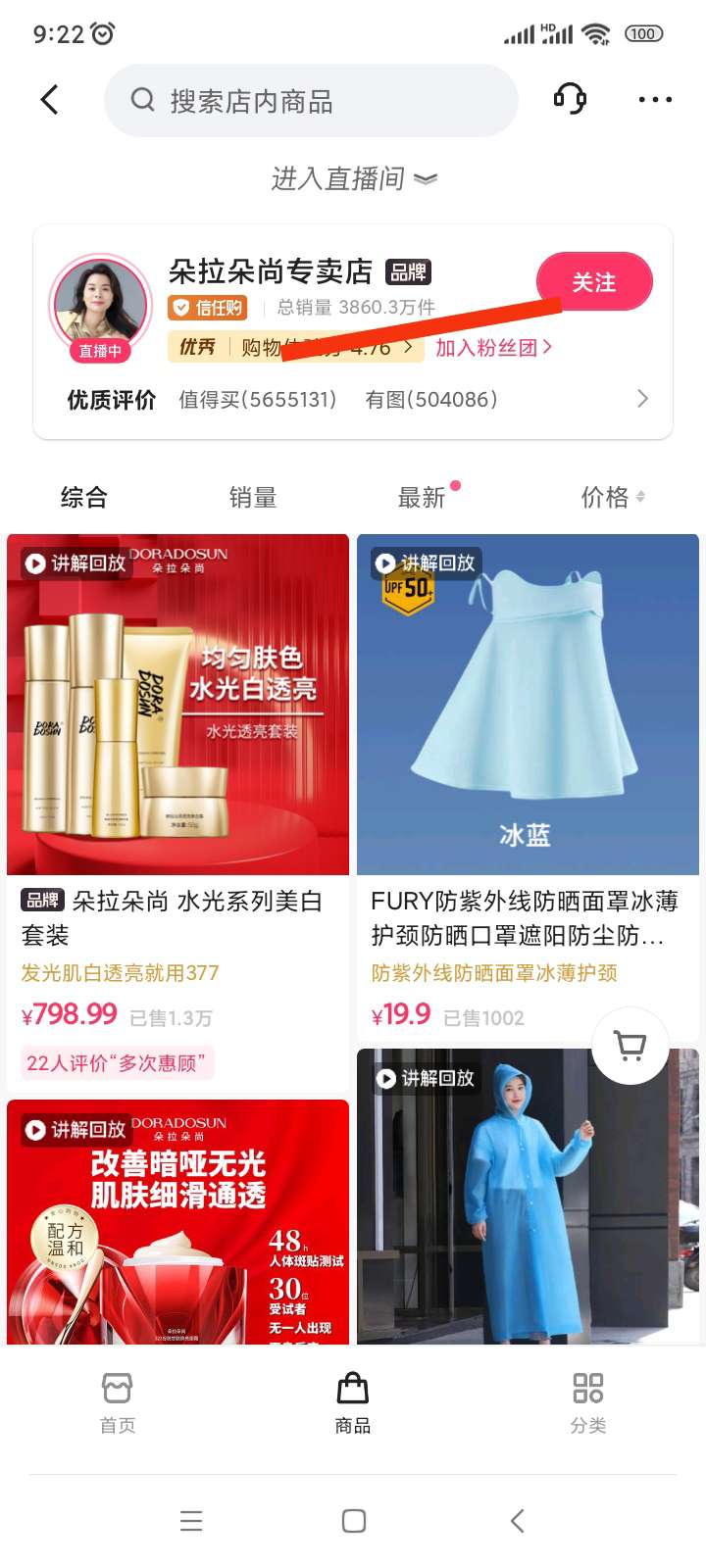Switch to the 综合 sort tab
The image size is (706, 1568).
(x=83, y=498)
